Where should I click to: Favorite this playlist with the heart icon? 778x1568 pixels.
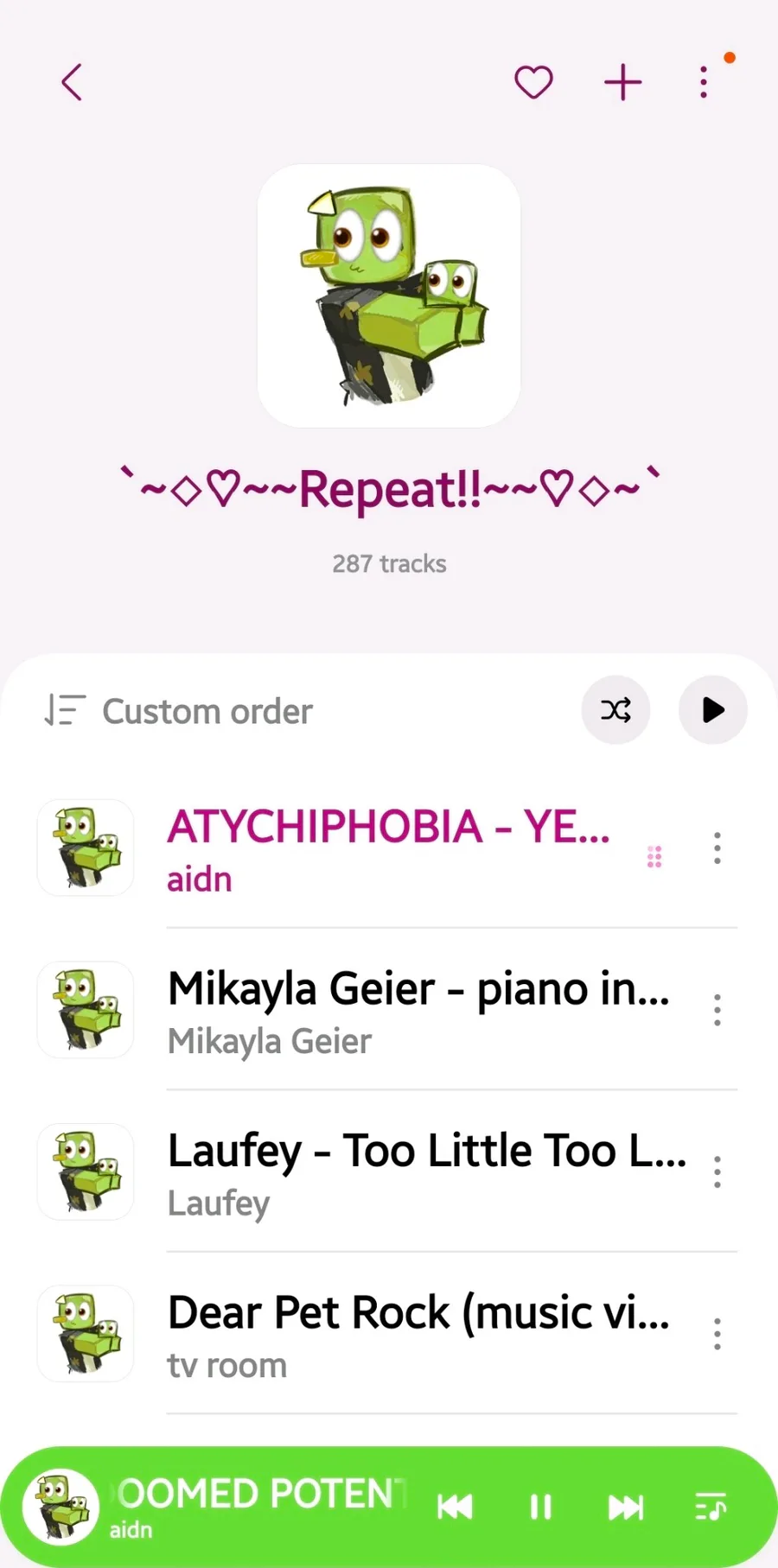point(533,83)
